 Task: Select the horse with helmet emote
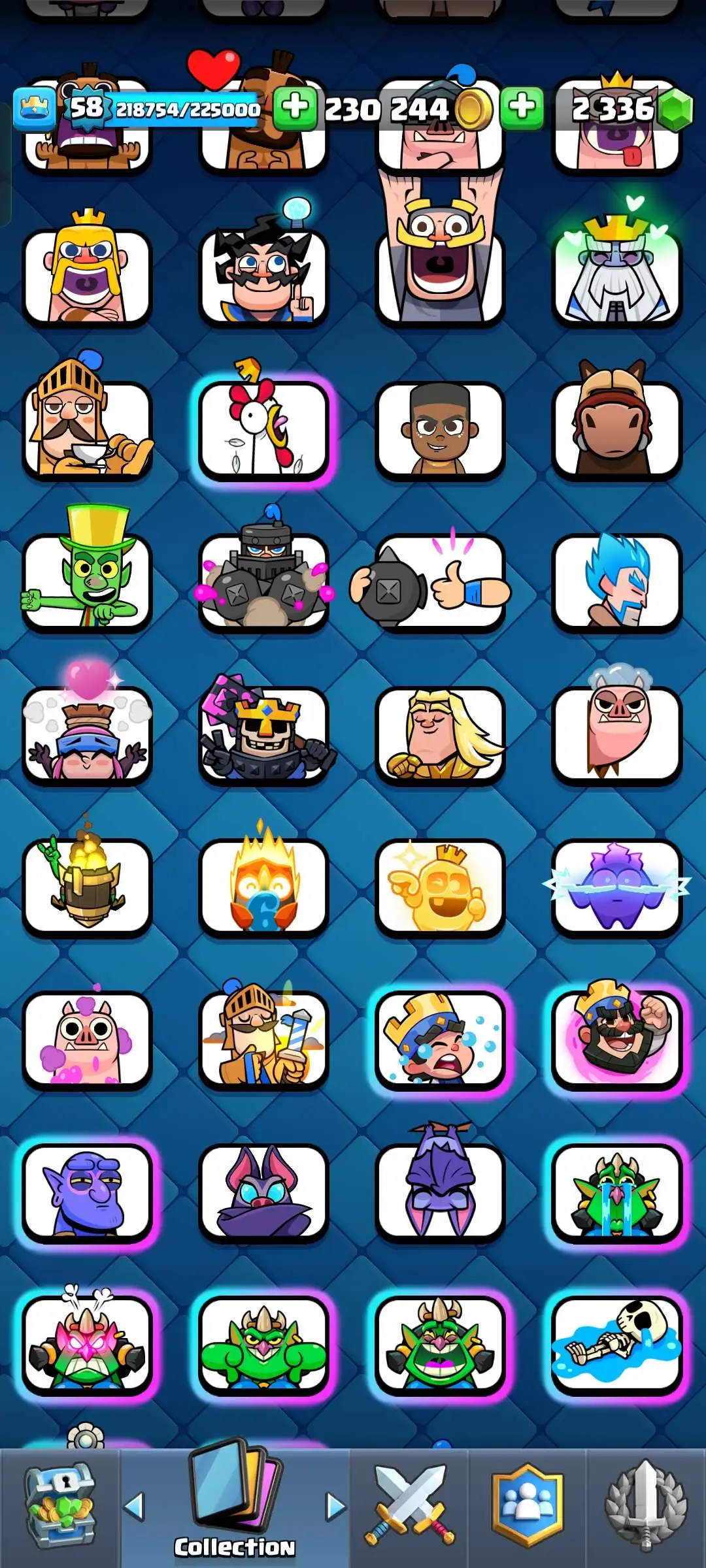coord(616,430)
